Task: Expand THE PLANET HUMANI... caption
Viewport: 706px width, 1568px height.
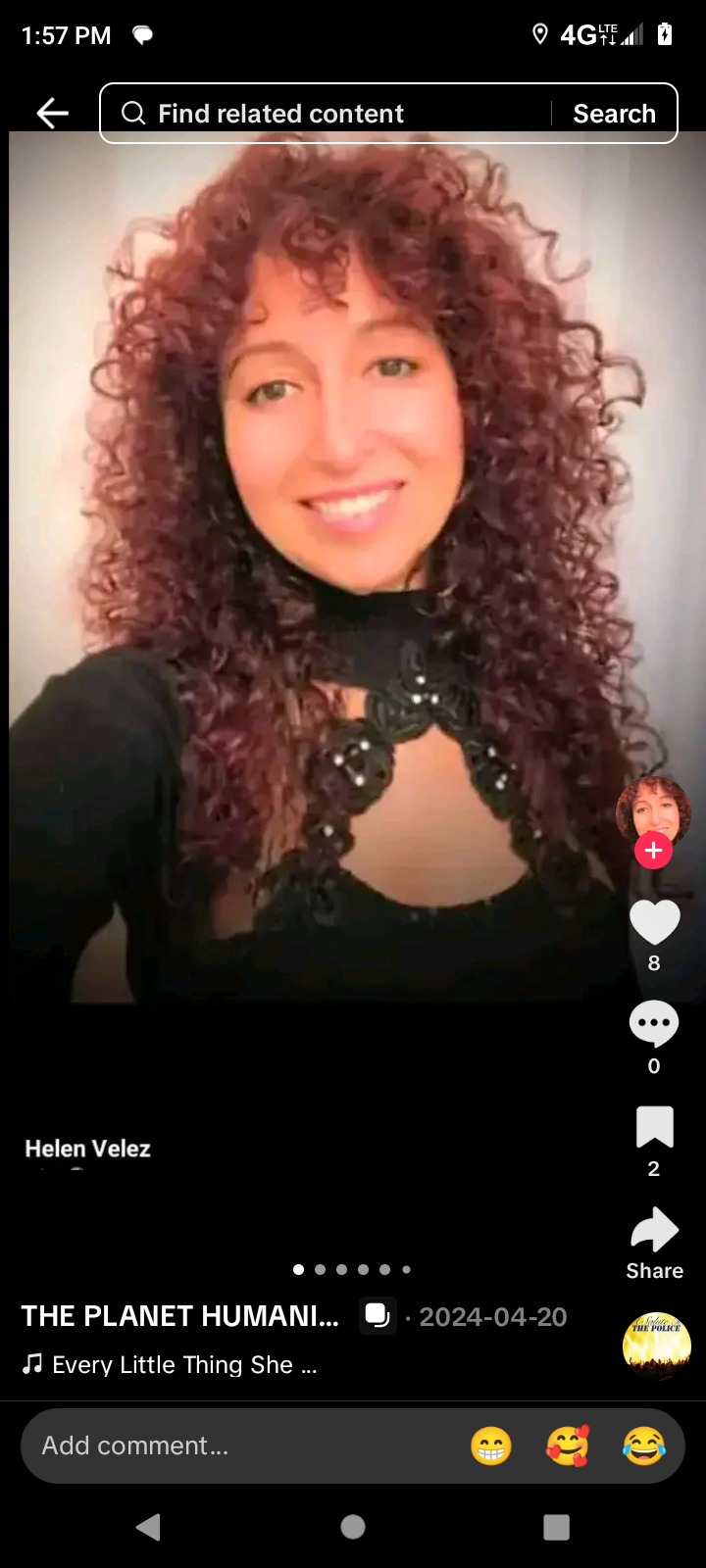Action: [180, 1316]
